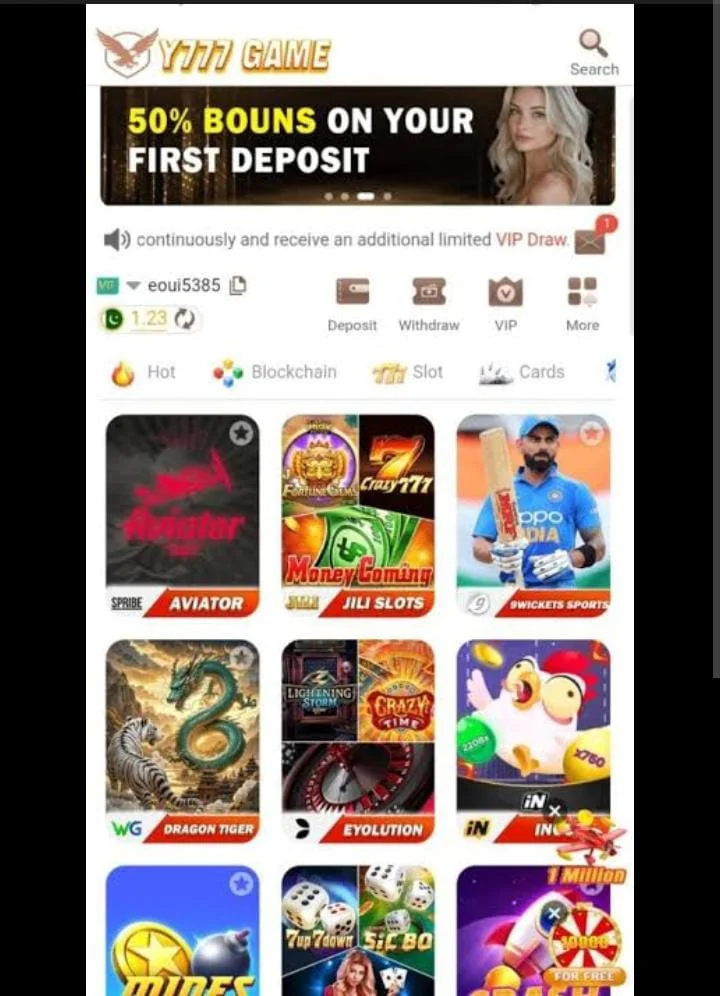Open 9Wickets Sports
The width and height of the screenshot is (720, 996).
[533, 515]
